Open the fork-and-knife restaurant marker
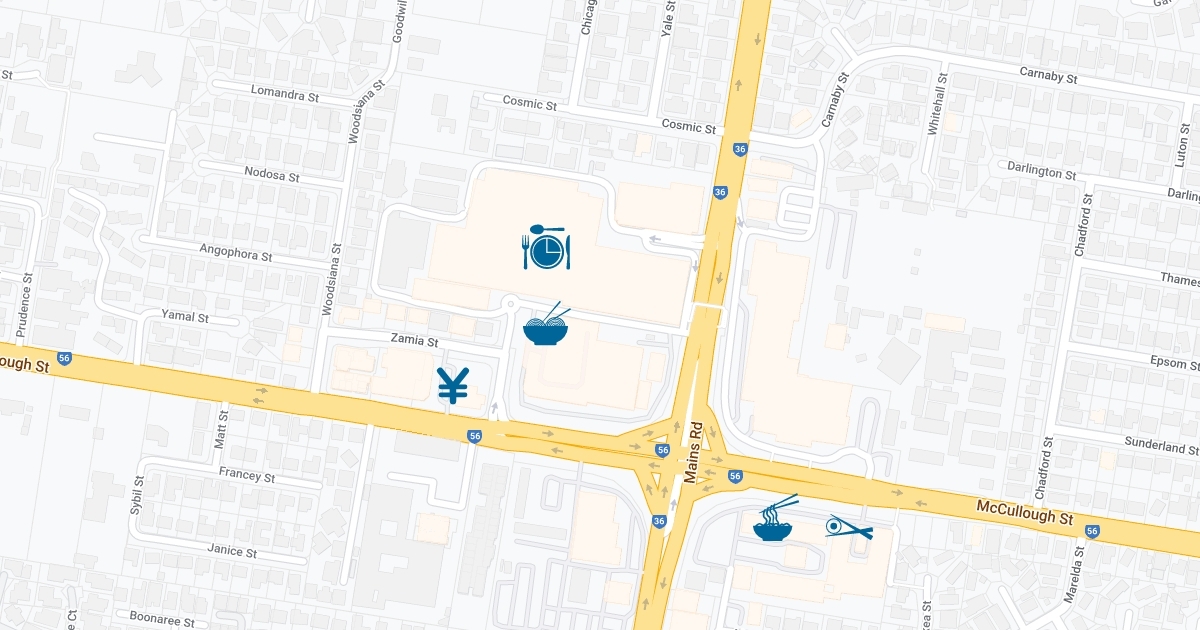 pyautogui.click(x=546, y=247)
